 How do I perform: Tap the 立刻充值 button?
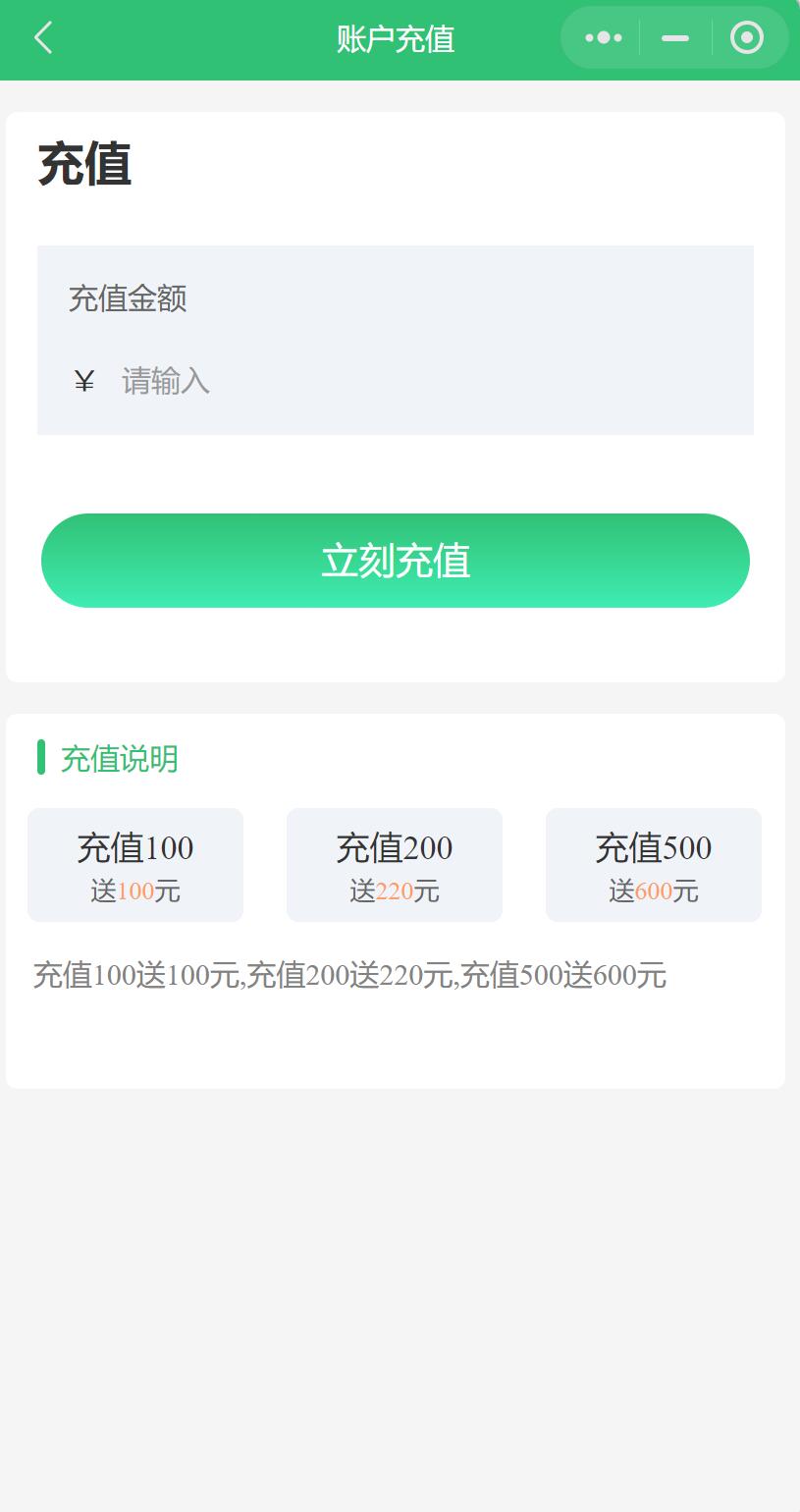(396, 561)
